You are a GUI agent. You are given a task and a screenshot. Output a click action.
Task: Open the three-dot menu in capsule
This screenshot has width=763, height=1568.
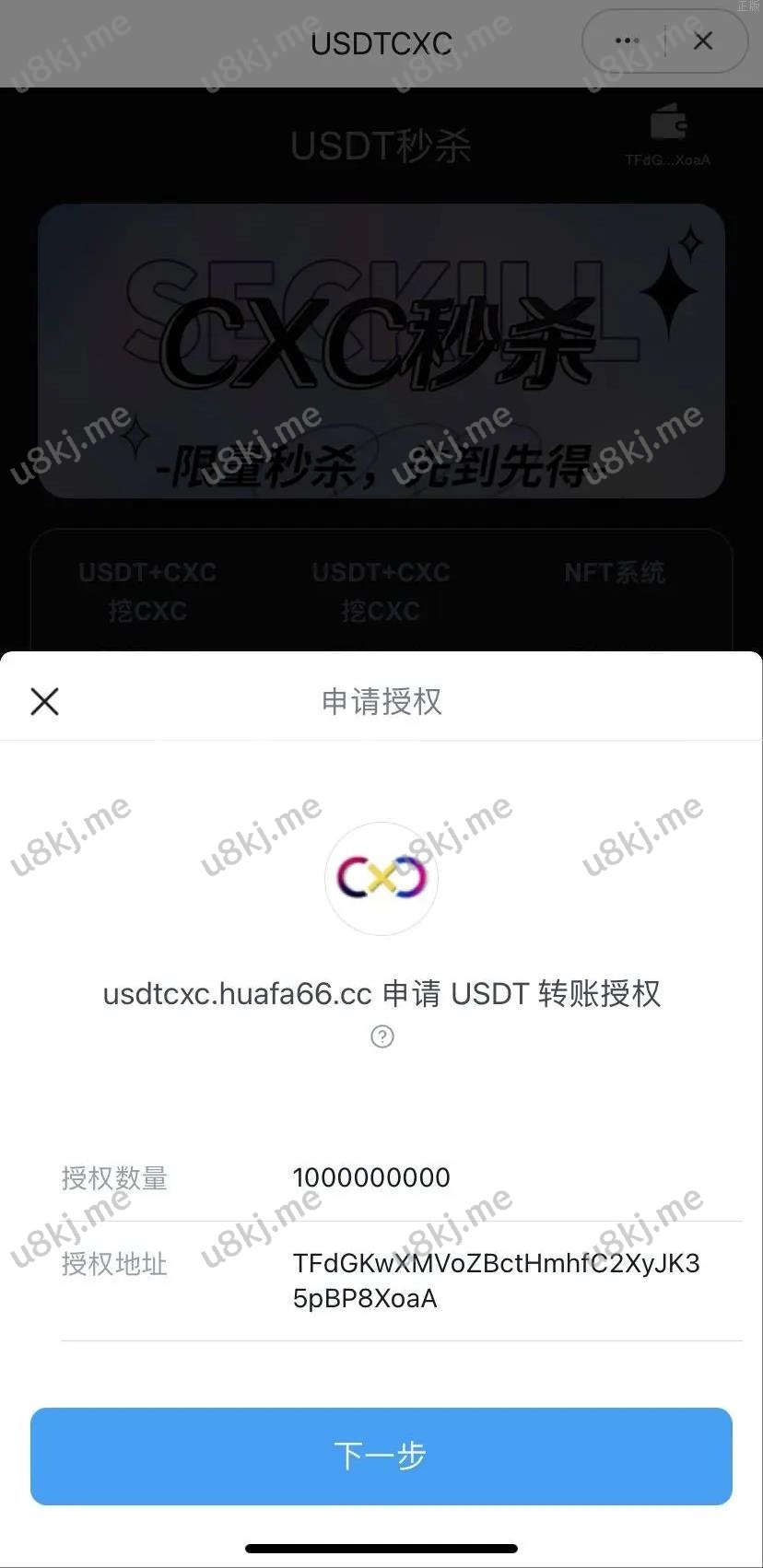tap(627, 41)
